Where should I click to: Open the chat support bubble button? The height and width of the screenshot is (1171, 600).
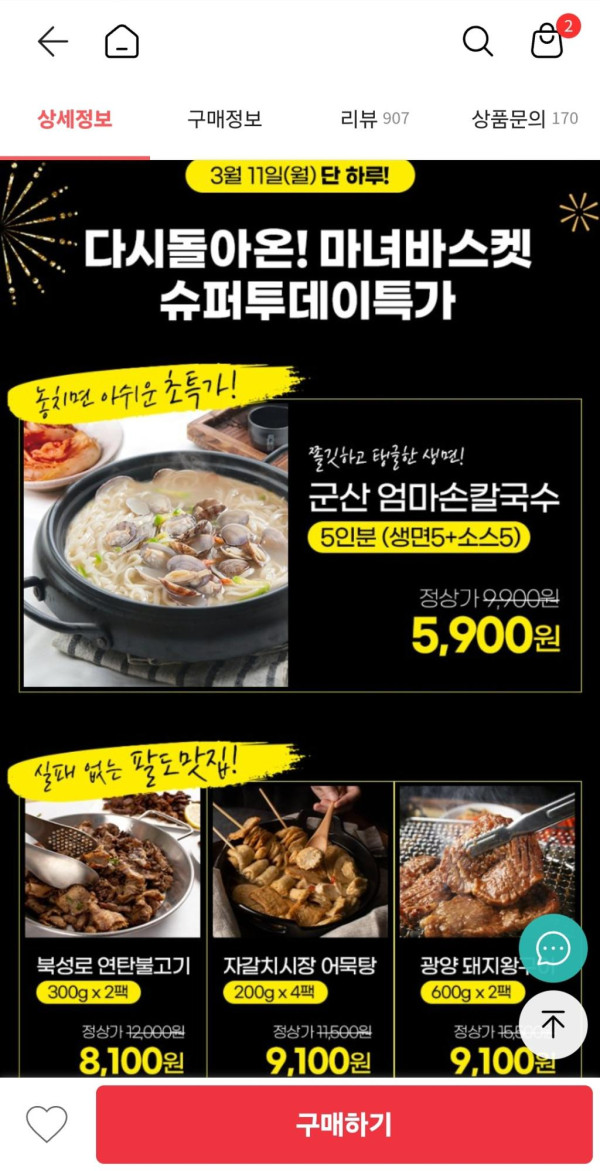pyautogui.click(x=552, y=947)
